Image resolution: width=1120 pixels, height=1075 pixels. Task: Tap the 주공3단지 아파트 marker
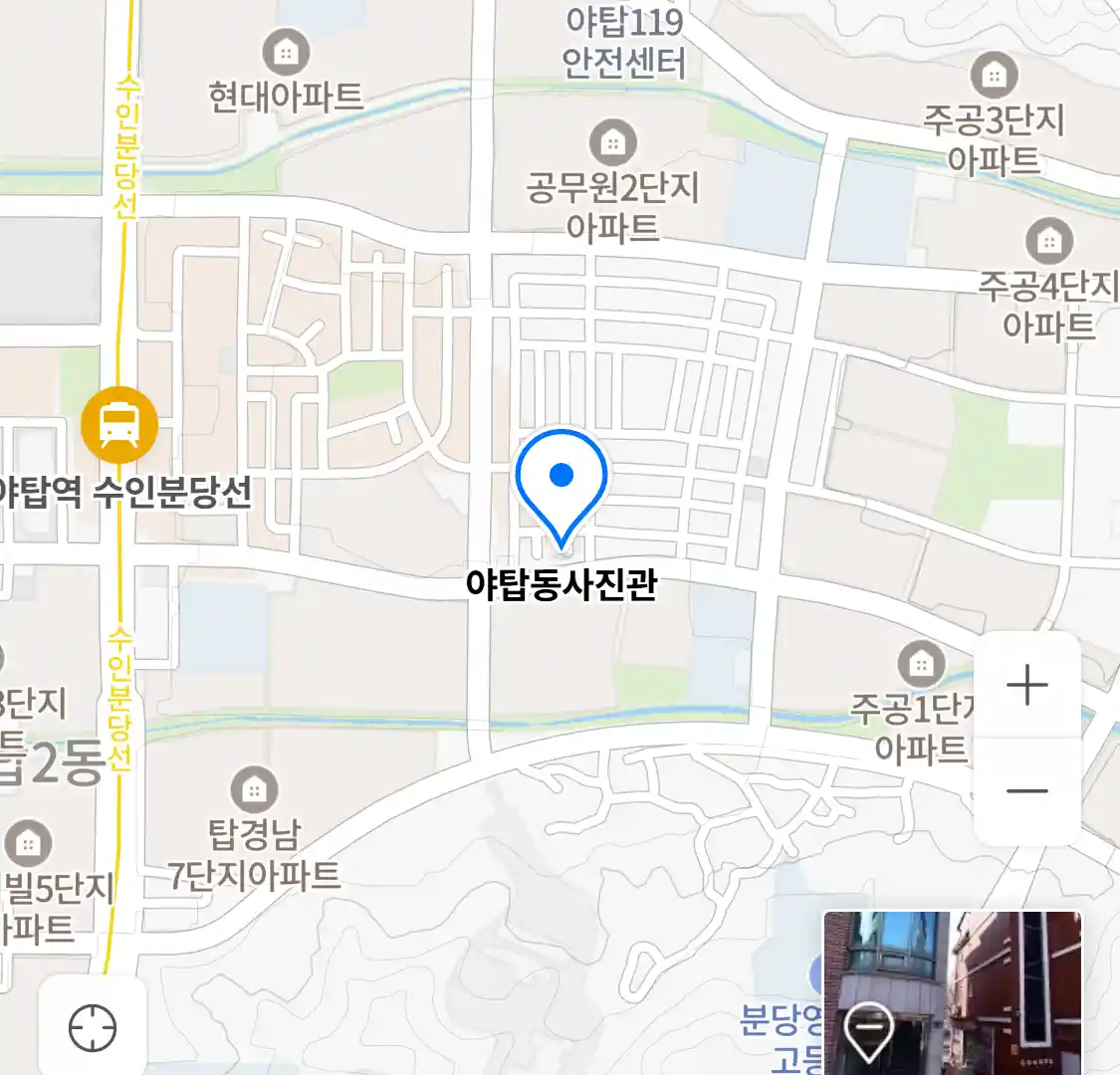pyautogui.click(x=994, y=75)
